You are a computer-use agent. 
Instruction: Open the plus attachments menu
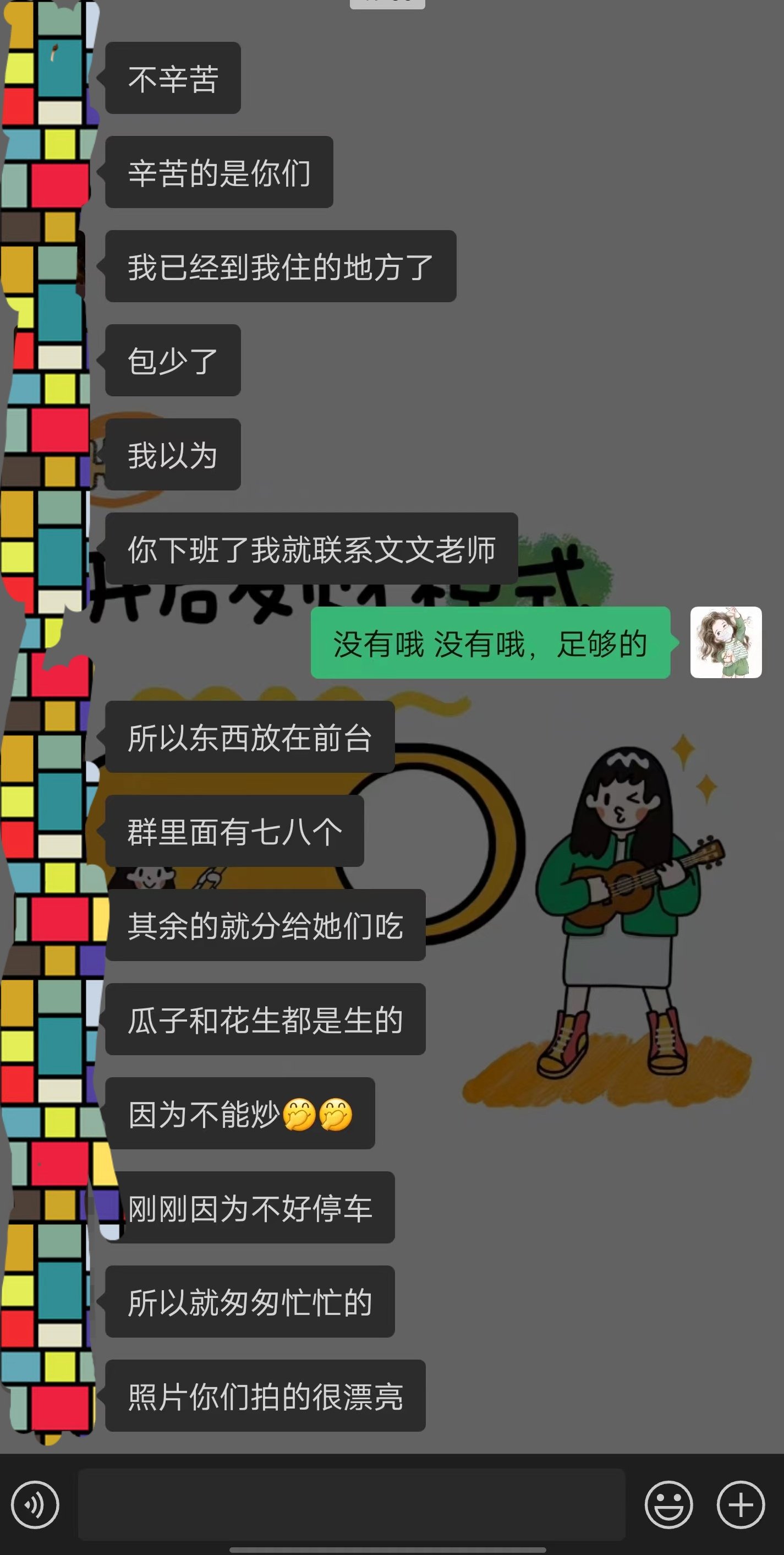click(x=741, y=1505)
